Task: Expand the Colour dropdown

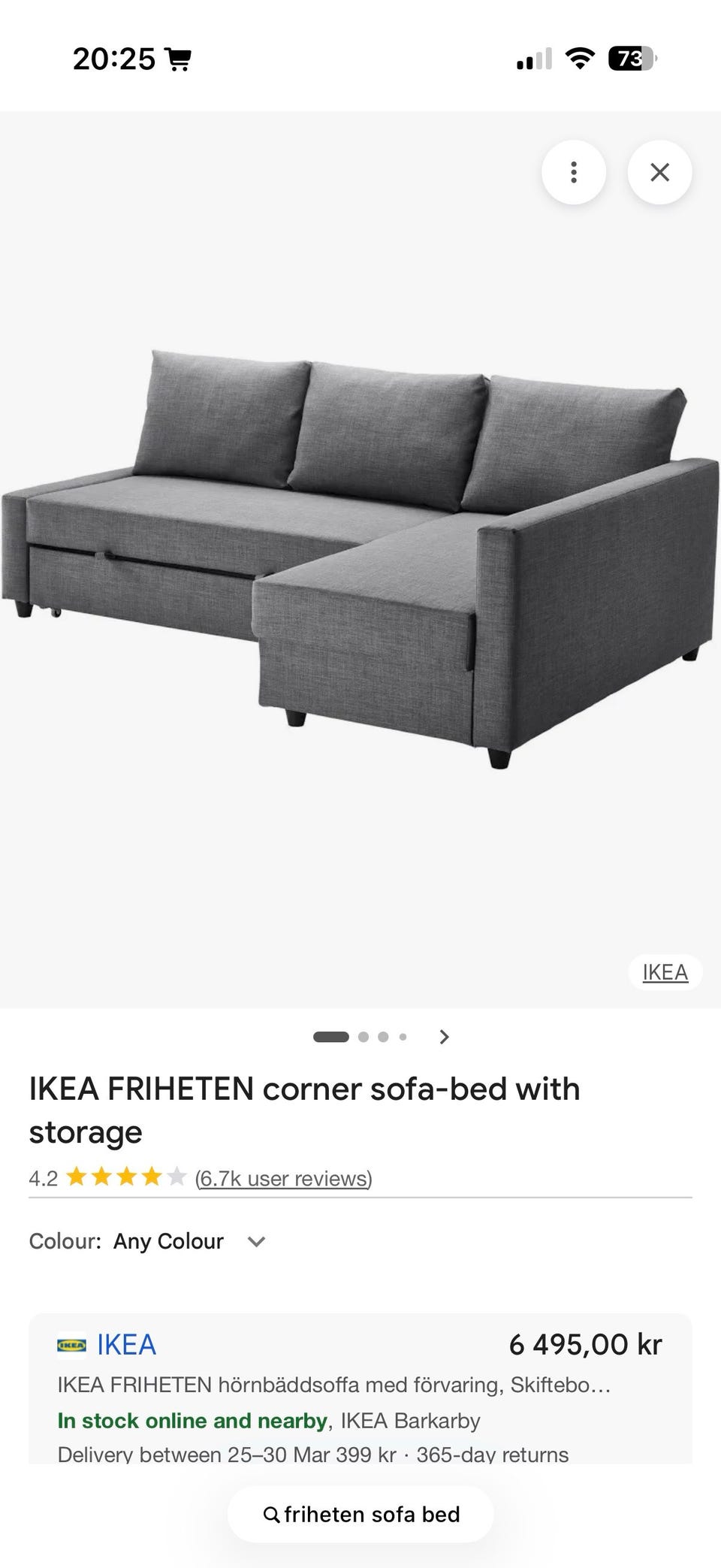Action: [x=256, y=1241]
